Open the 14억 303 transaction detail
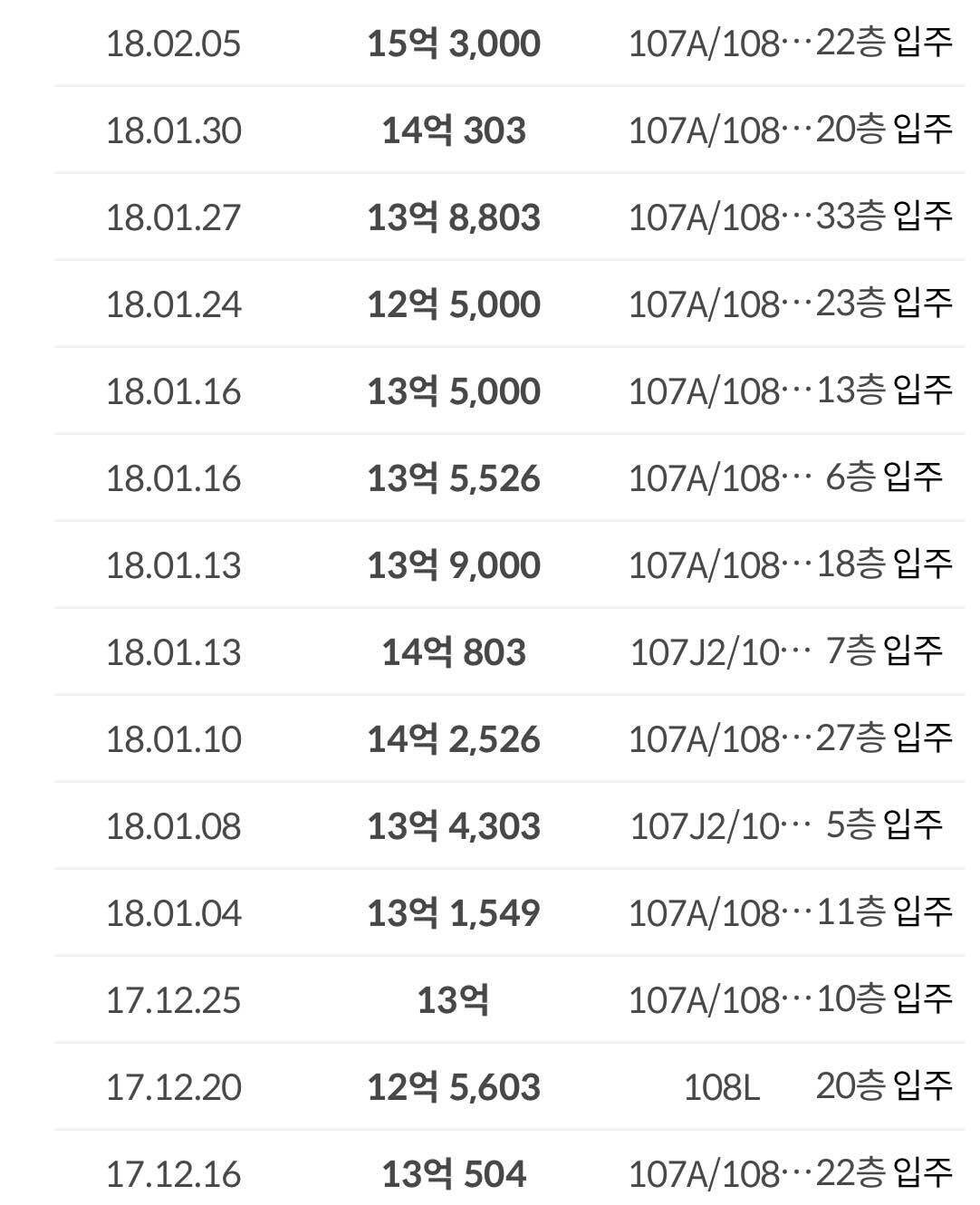Viewport: 980px width, 1205px height. pos(453,130)
